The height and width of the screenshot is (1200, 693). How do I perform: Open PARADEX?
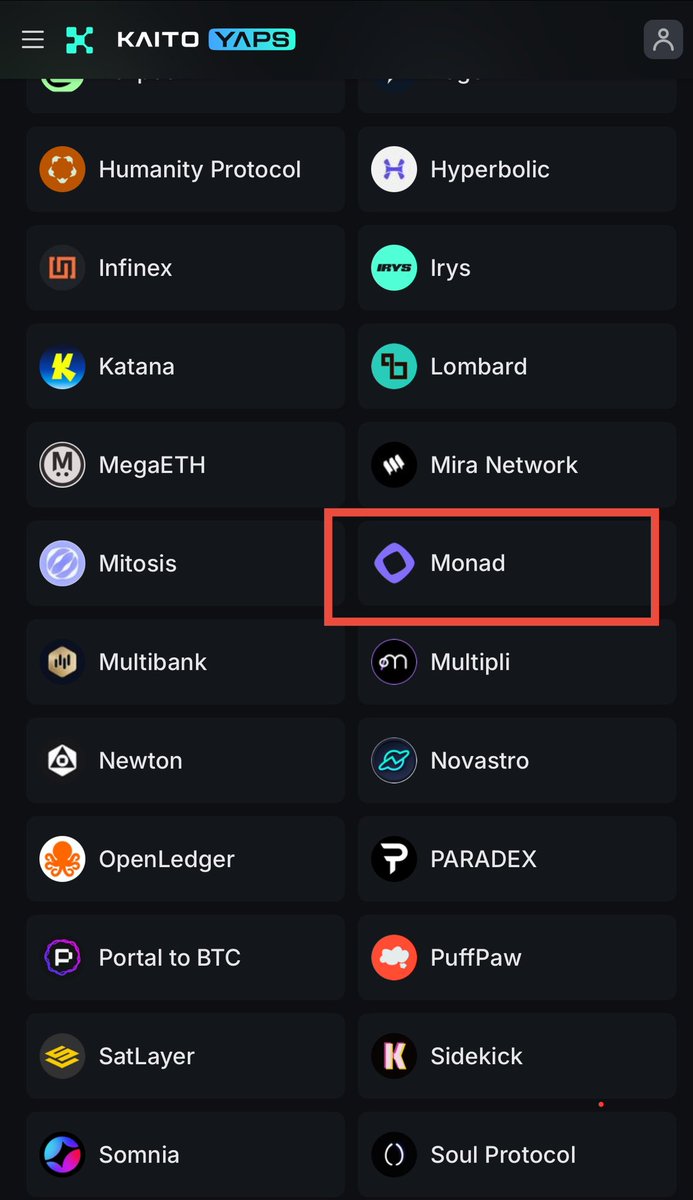[x=517, y=859]
